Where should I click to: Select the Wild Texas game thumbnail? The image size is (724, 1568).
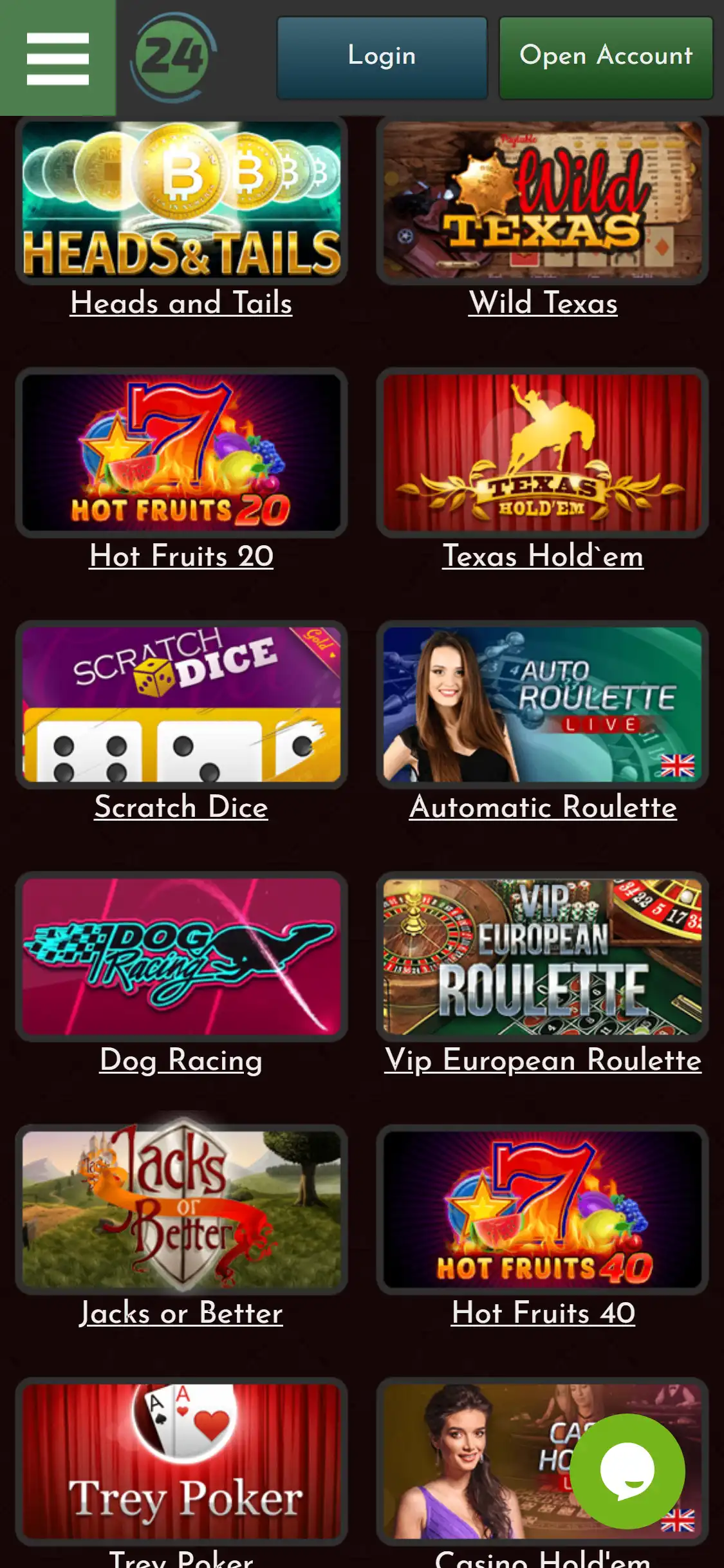543,200
